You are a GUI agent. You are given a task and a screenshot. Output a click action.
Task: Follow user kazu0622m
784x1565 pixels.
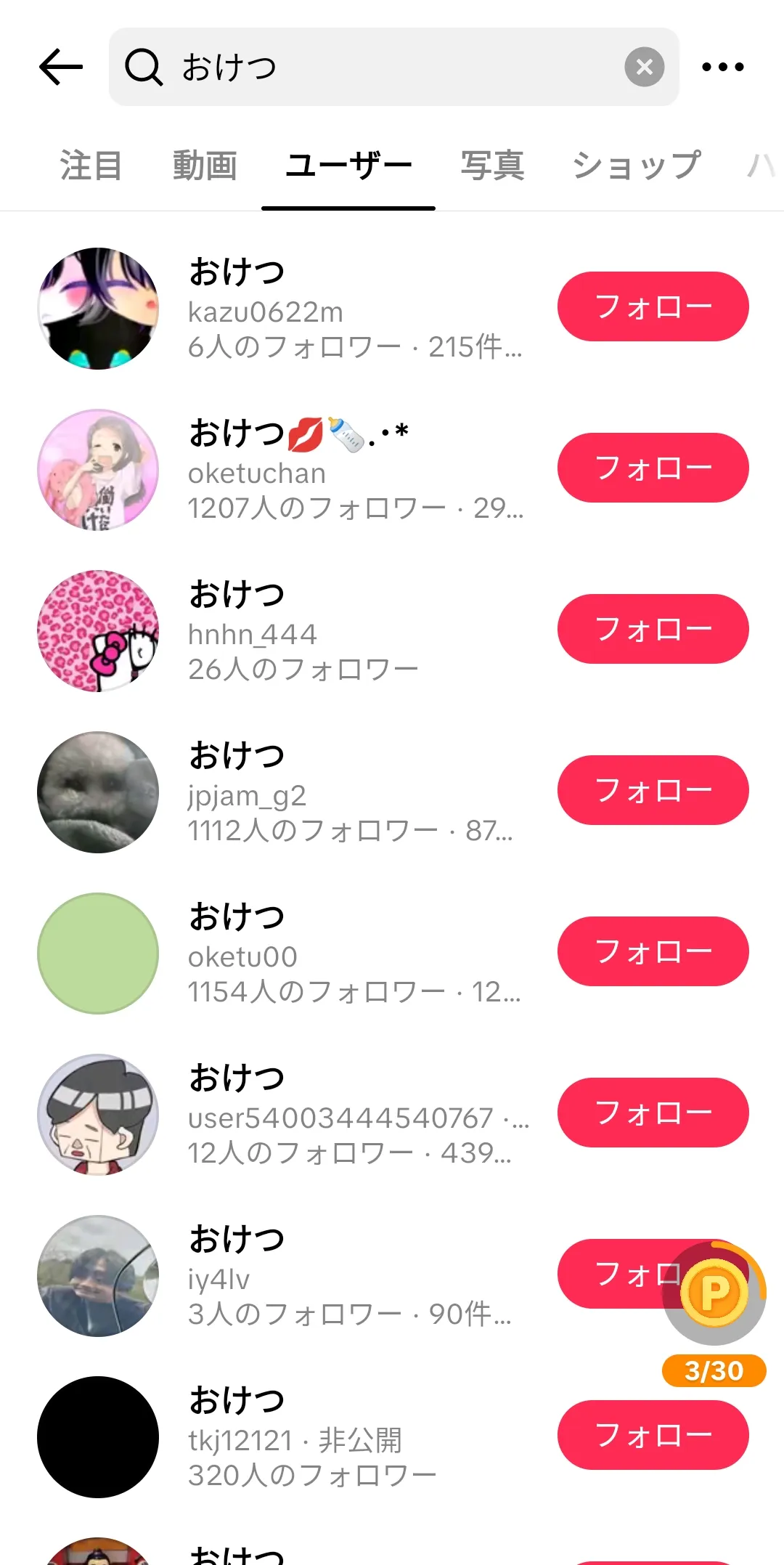(653, 306)
